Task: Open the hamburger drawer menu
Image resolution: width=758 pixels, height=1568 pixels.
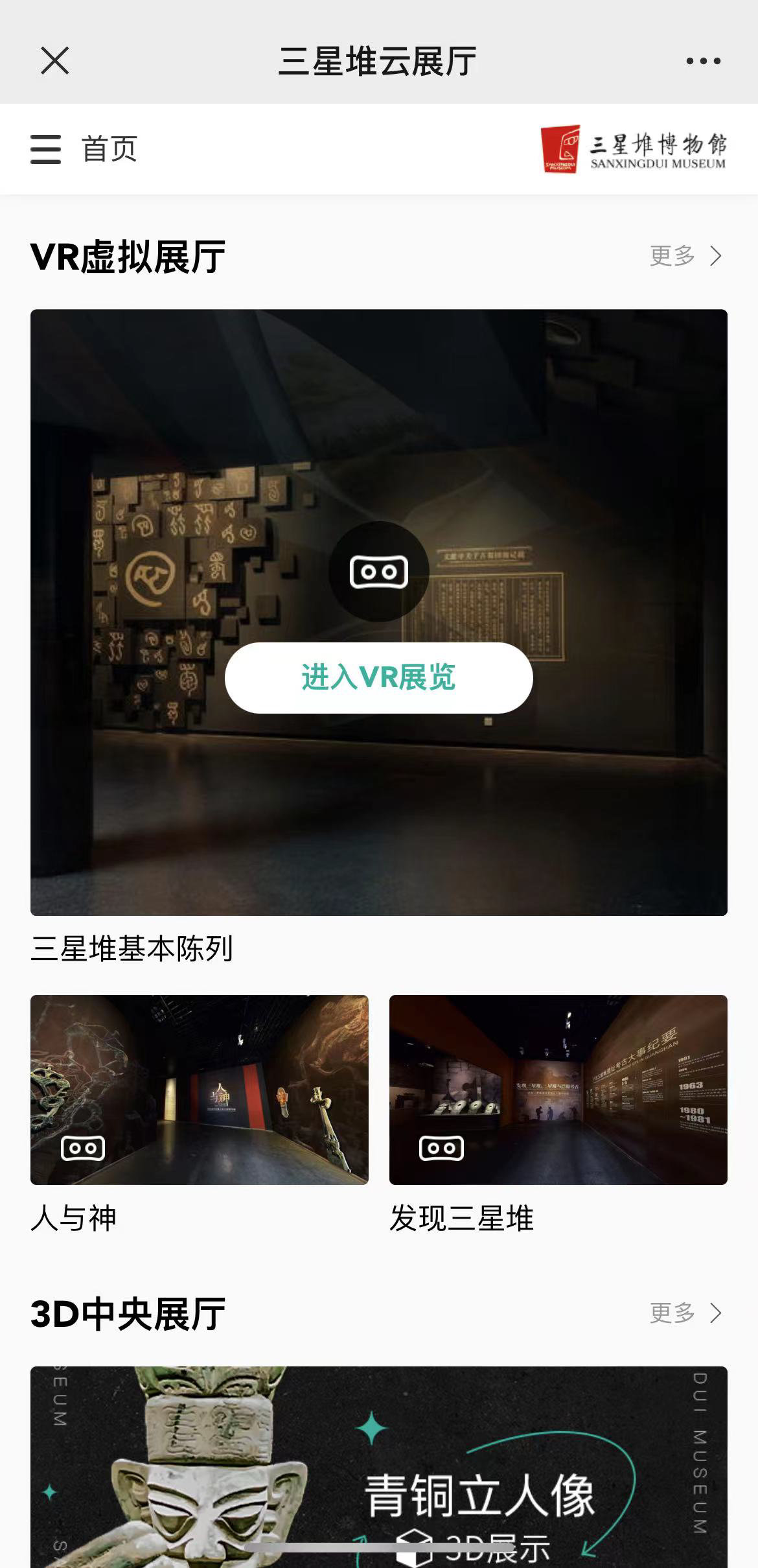Action: [45, 149]
